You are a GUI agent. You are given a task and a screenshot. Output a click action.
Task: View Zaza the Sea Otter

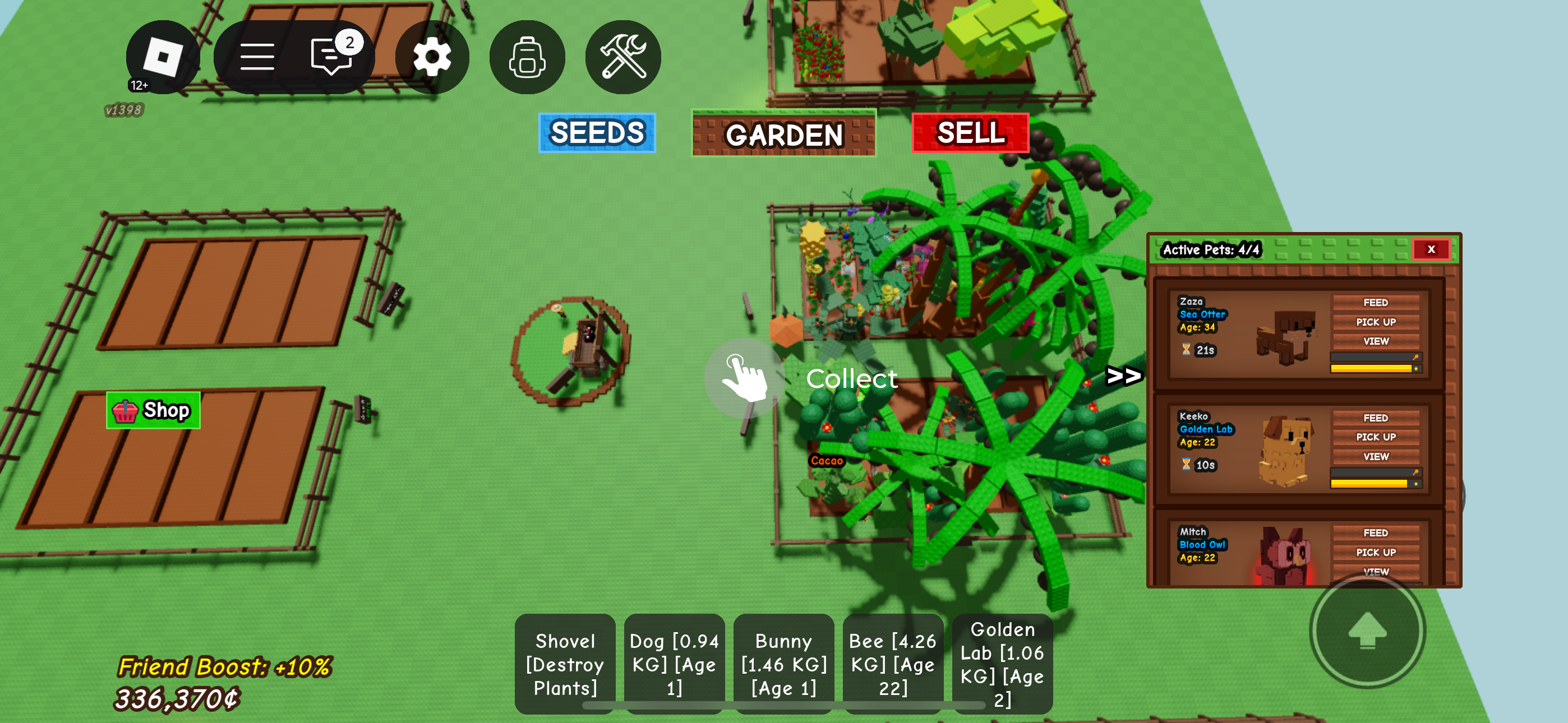tap(1375, 341)
